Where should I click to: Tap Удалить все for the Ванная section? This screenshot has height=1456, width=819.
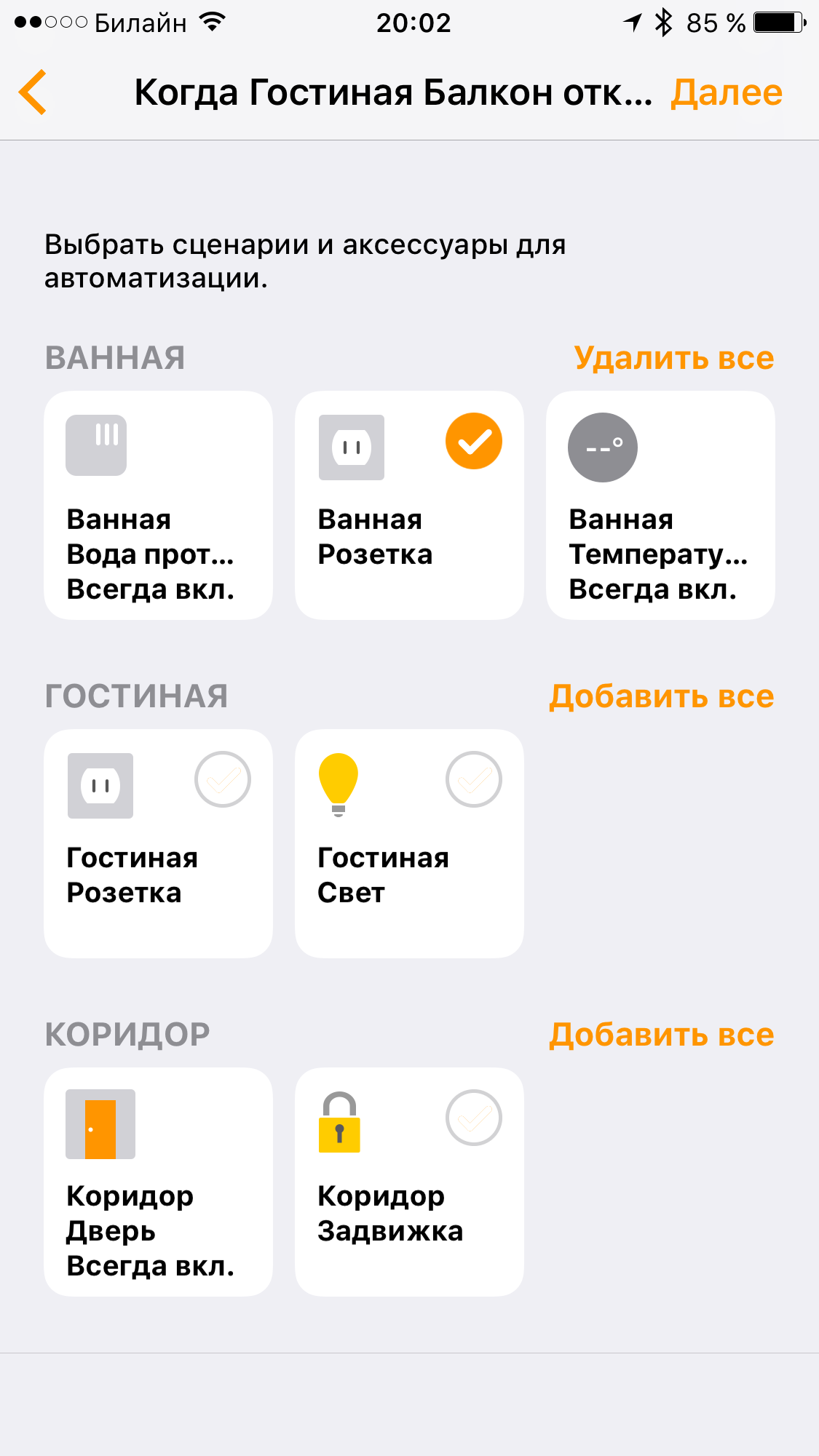673,358
